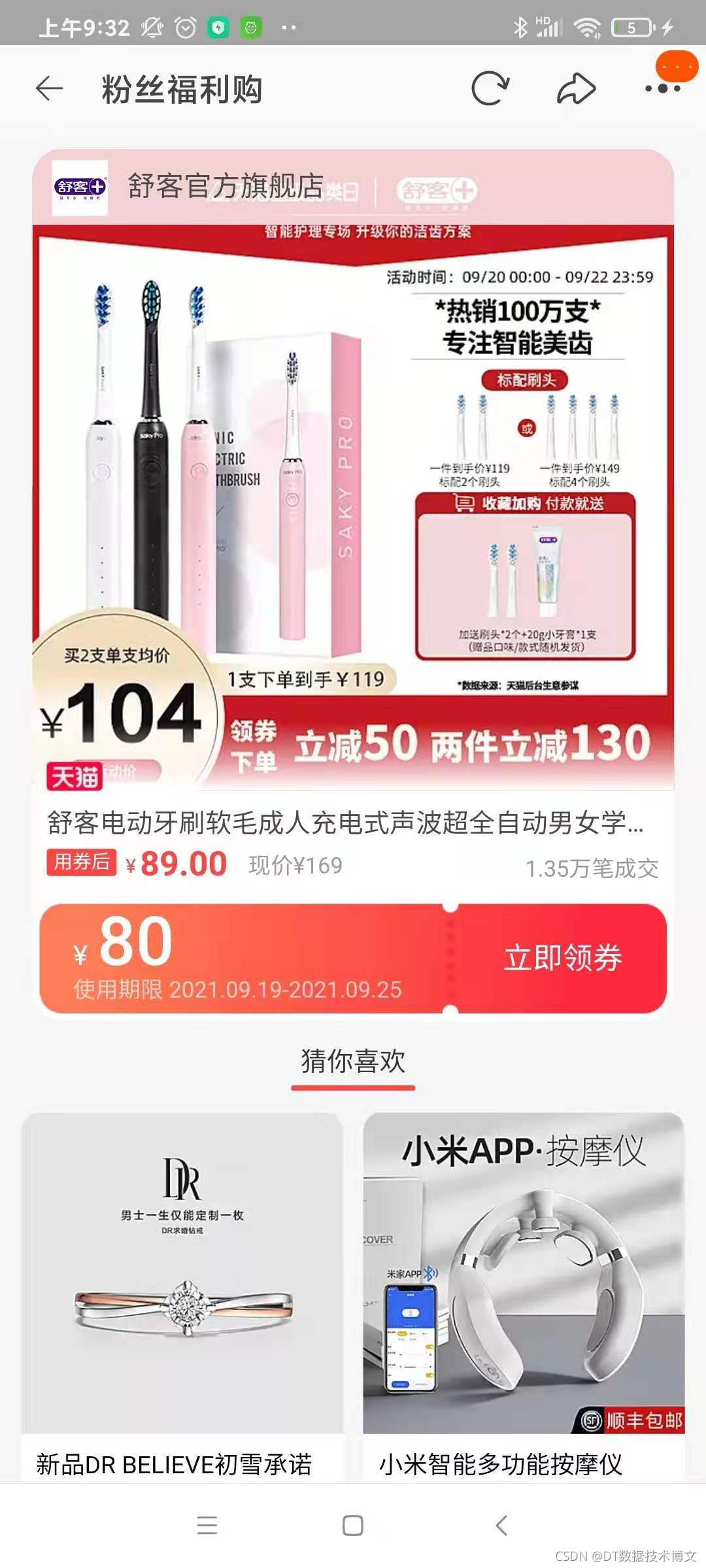Screen dimensions: 706x1568
Task: Open the DR BELIEVE ring card
Action: pos(182,1294)
